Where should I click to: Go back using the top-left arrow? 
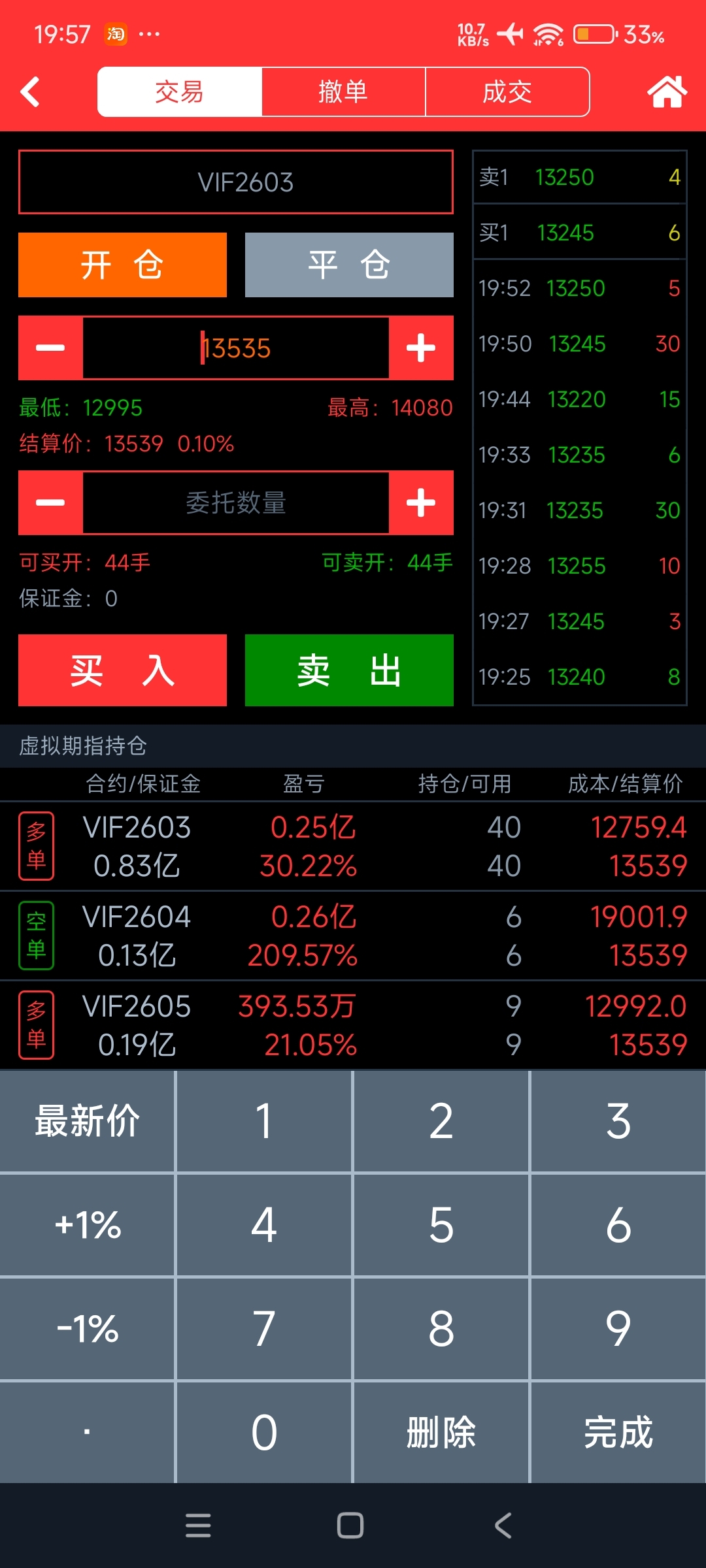pyautogui.click(x=30, y=91)
